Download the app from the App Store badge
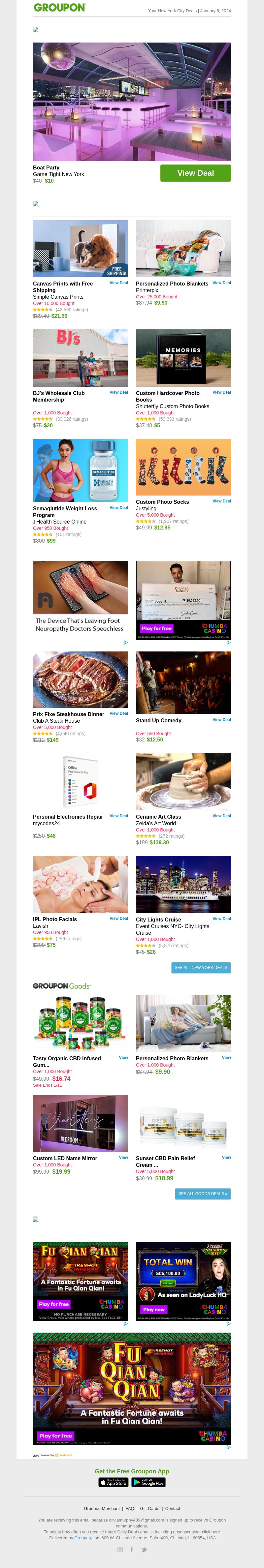This screenshot has height=1568, width=264. (x=114, y=1483)
